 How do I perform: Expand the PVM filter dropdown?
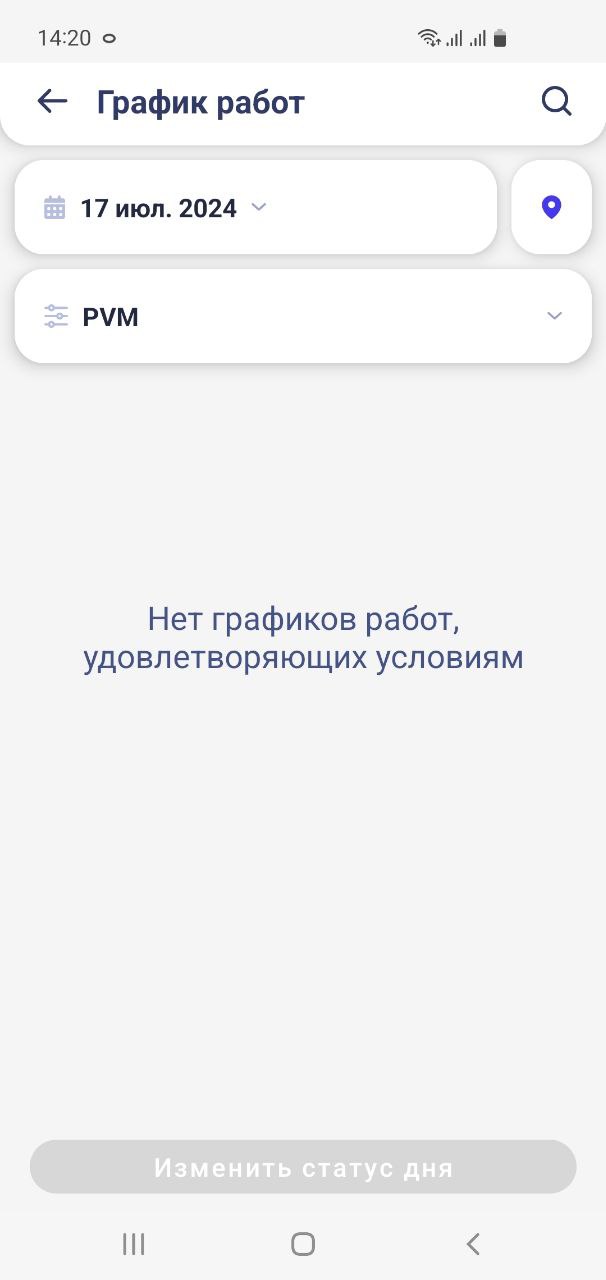303,316
